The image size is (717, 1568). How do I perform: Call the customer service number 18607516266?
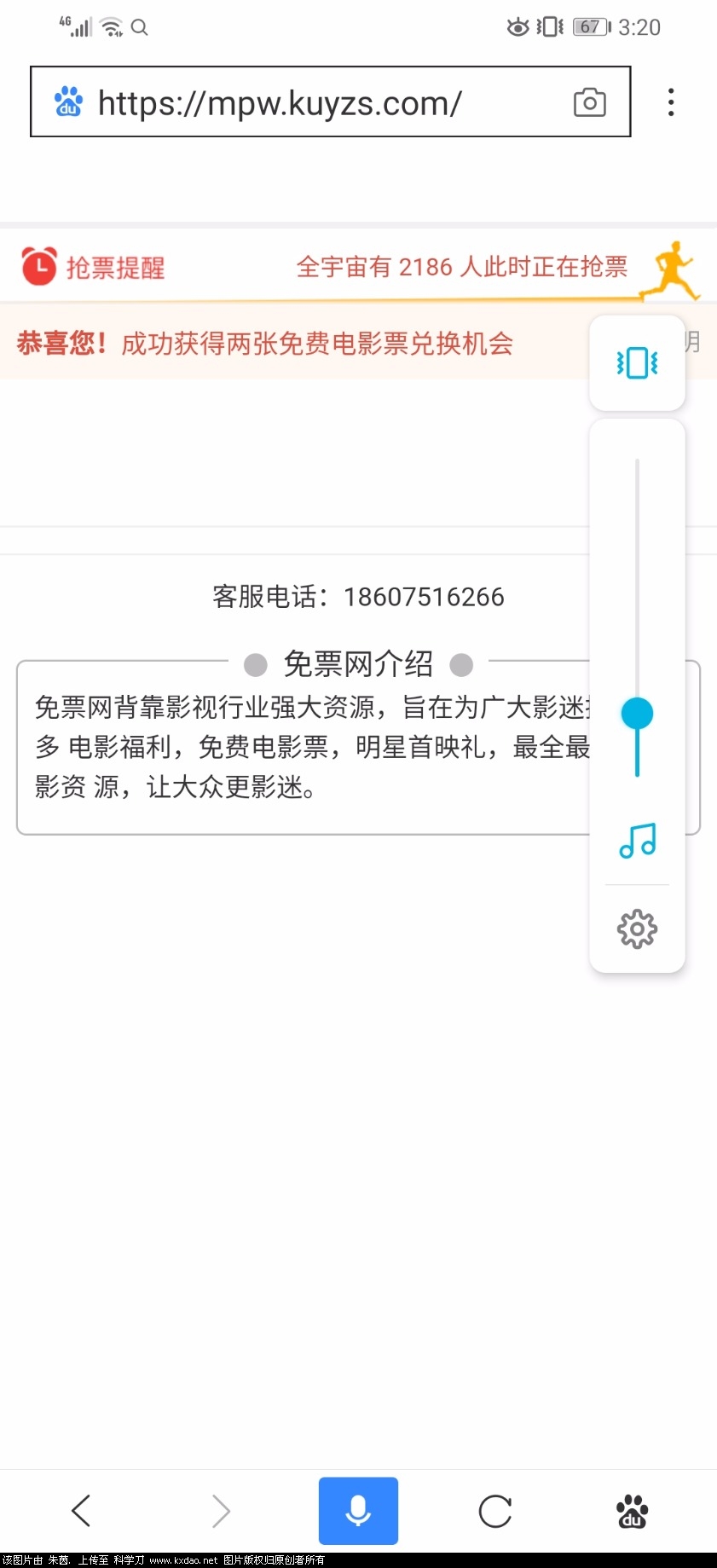424,596
